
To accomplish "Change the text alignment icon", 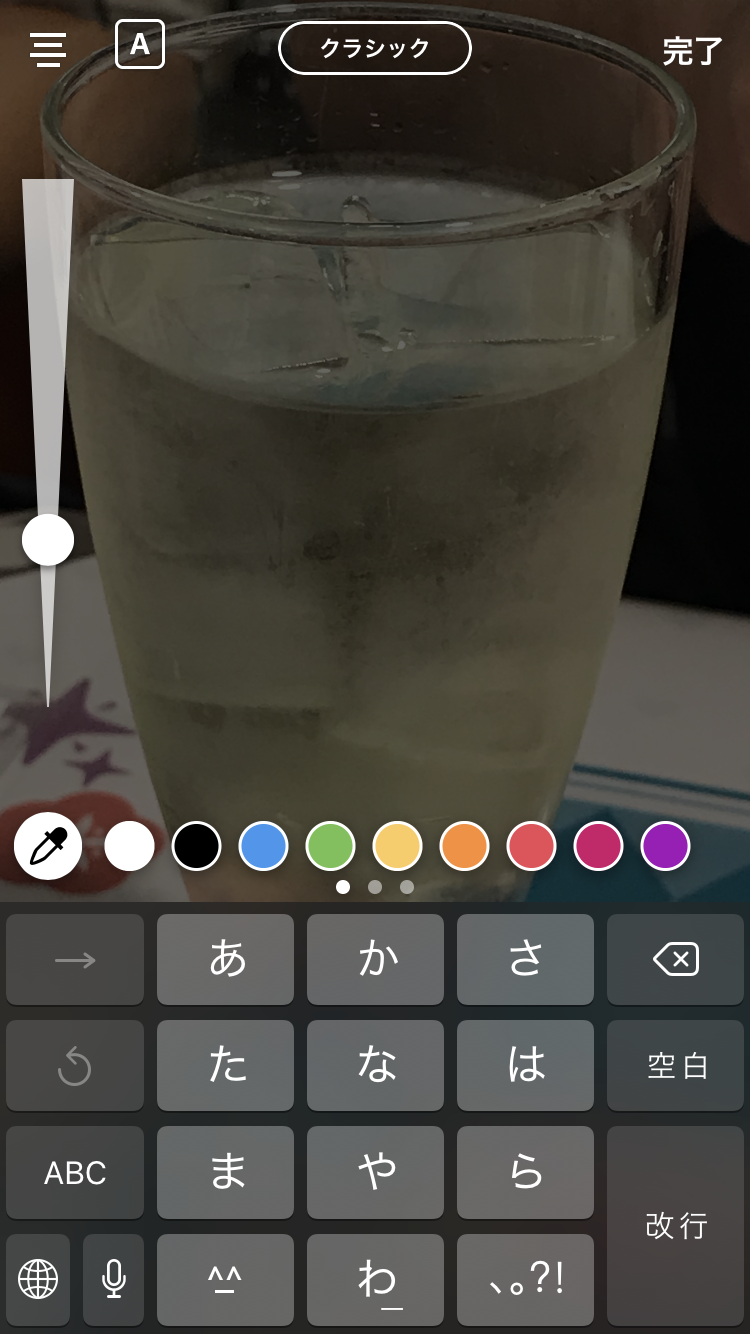I will pyautogui.click(x=48, y=49).
